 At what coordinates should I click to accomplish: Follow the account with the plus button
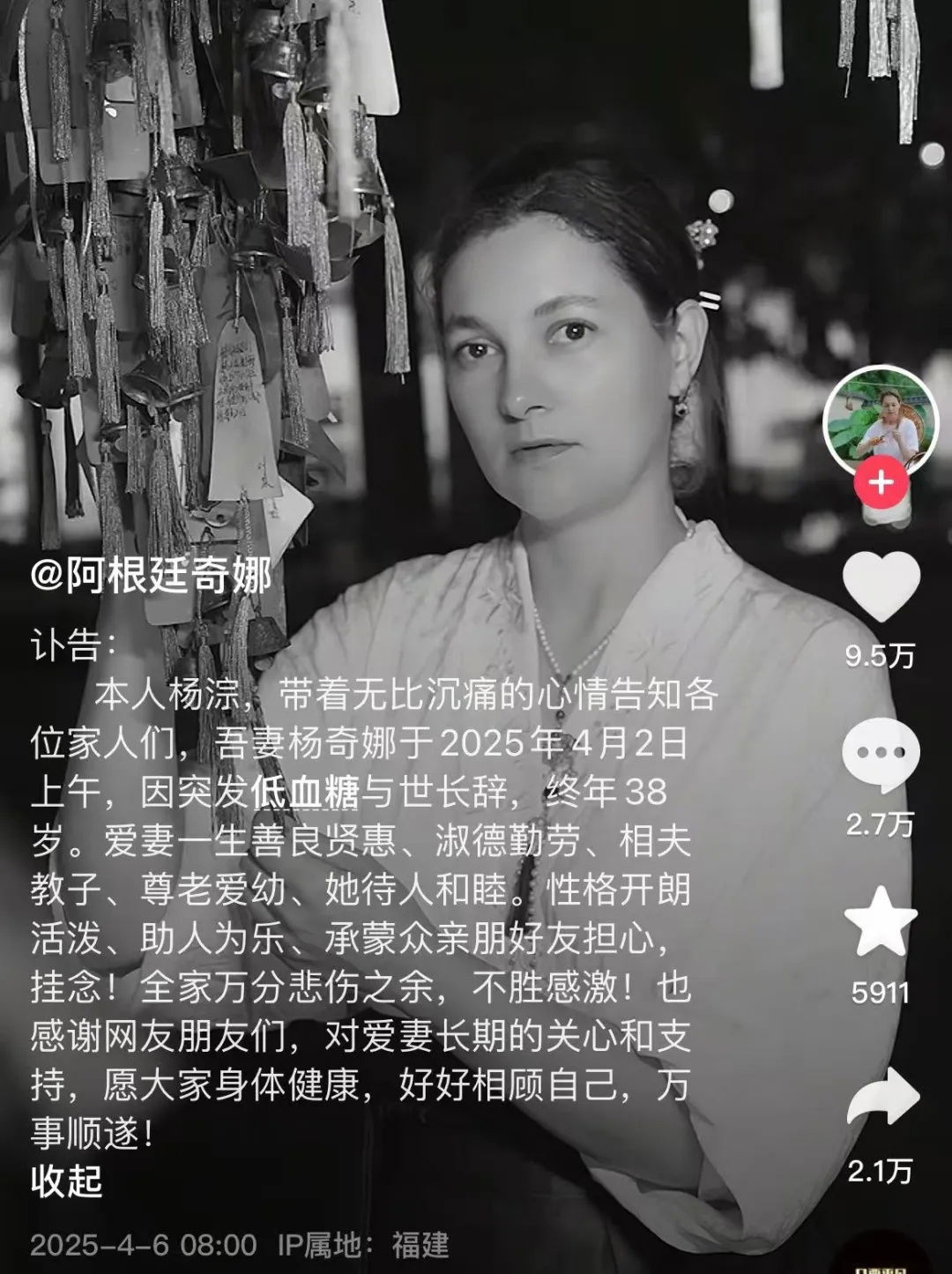881,482
